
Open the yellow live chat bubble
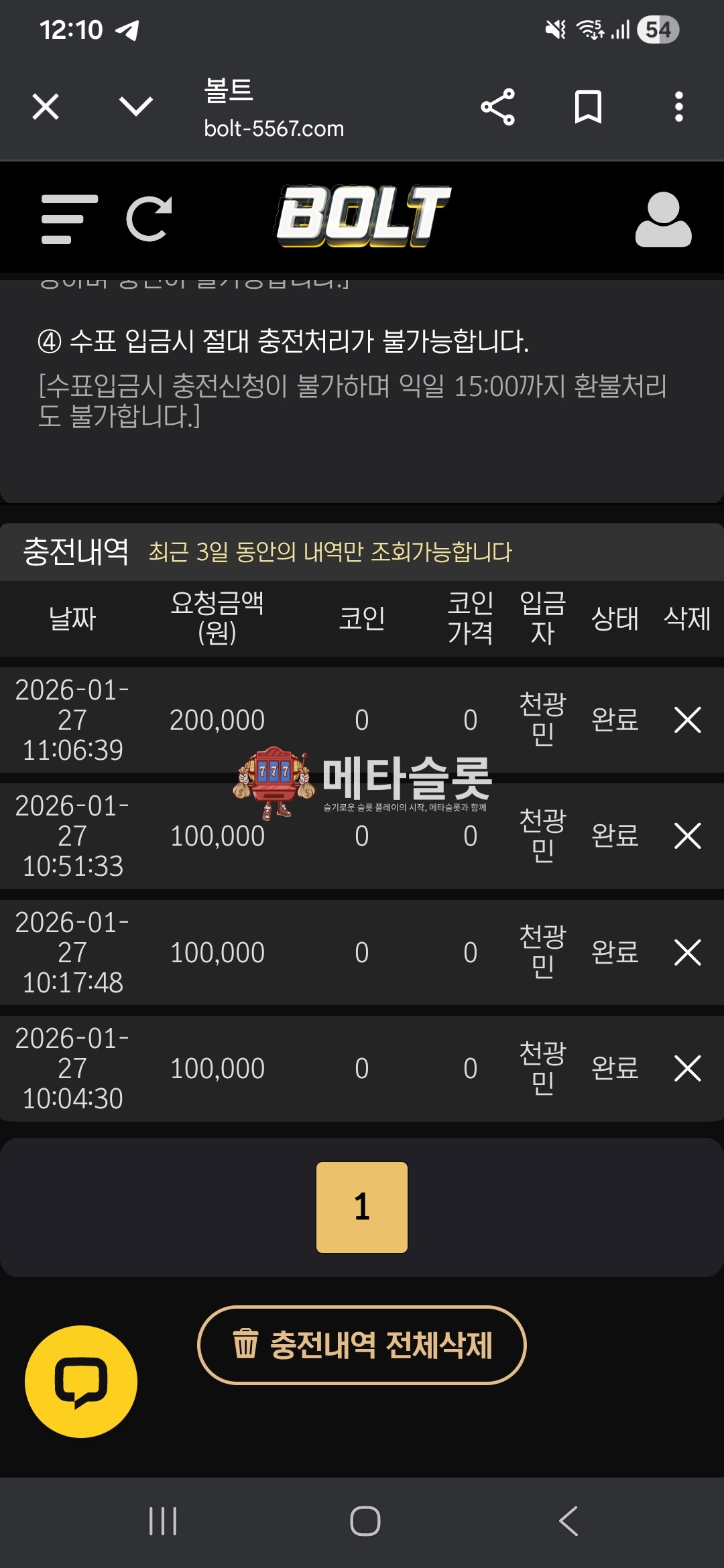coord(81,1382)
